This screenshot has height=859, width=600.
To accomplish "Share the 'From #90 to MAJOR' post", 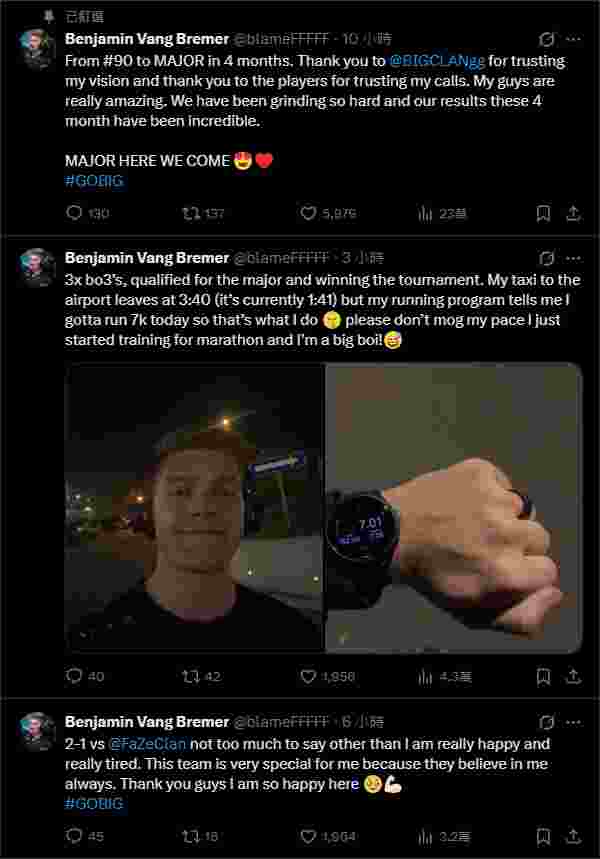I will pos(573,213).
